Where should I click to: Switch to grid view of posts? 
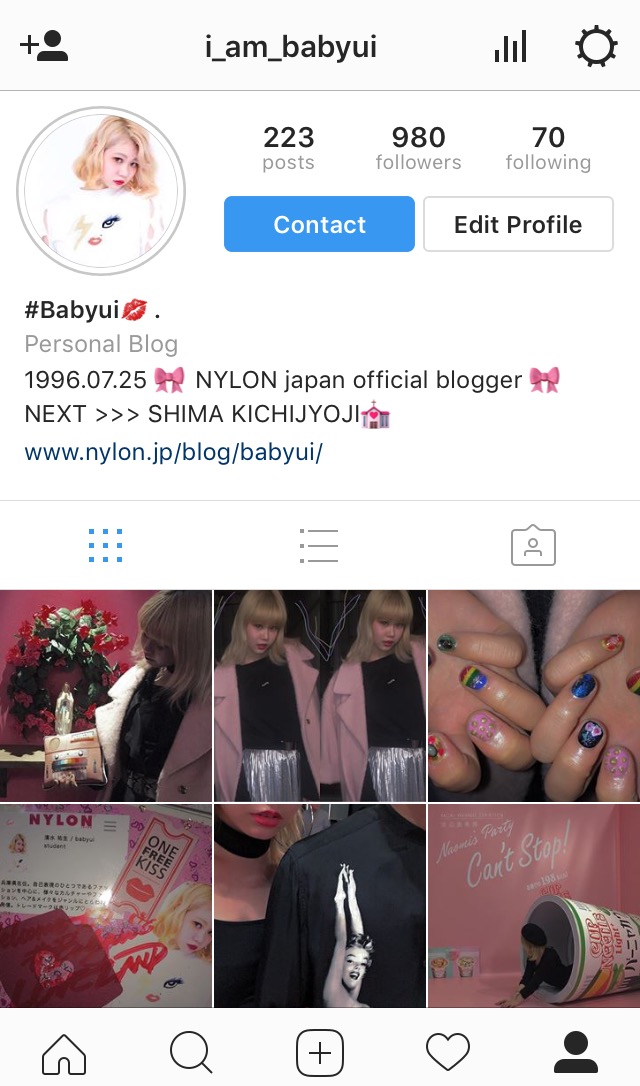(105, 546)
